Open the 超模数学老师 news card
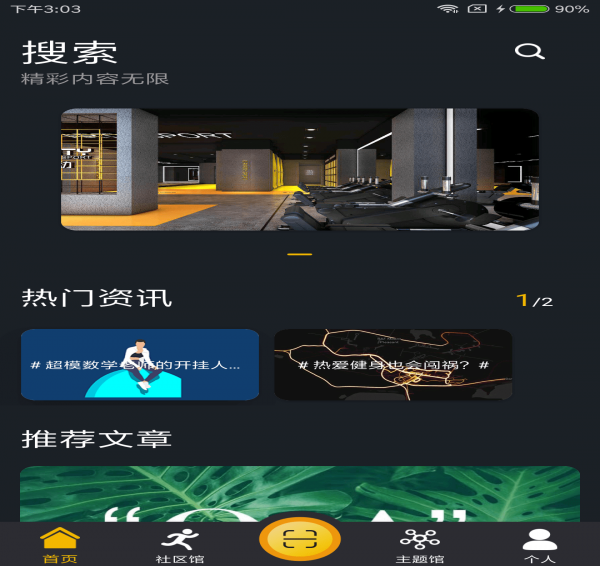This screenshot has height=566, width=600. pyautogui.click(x=140, y=365)
